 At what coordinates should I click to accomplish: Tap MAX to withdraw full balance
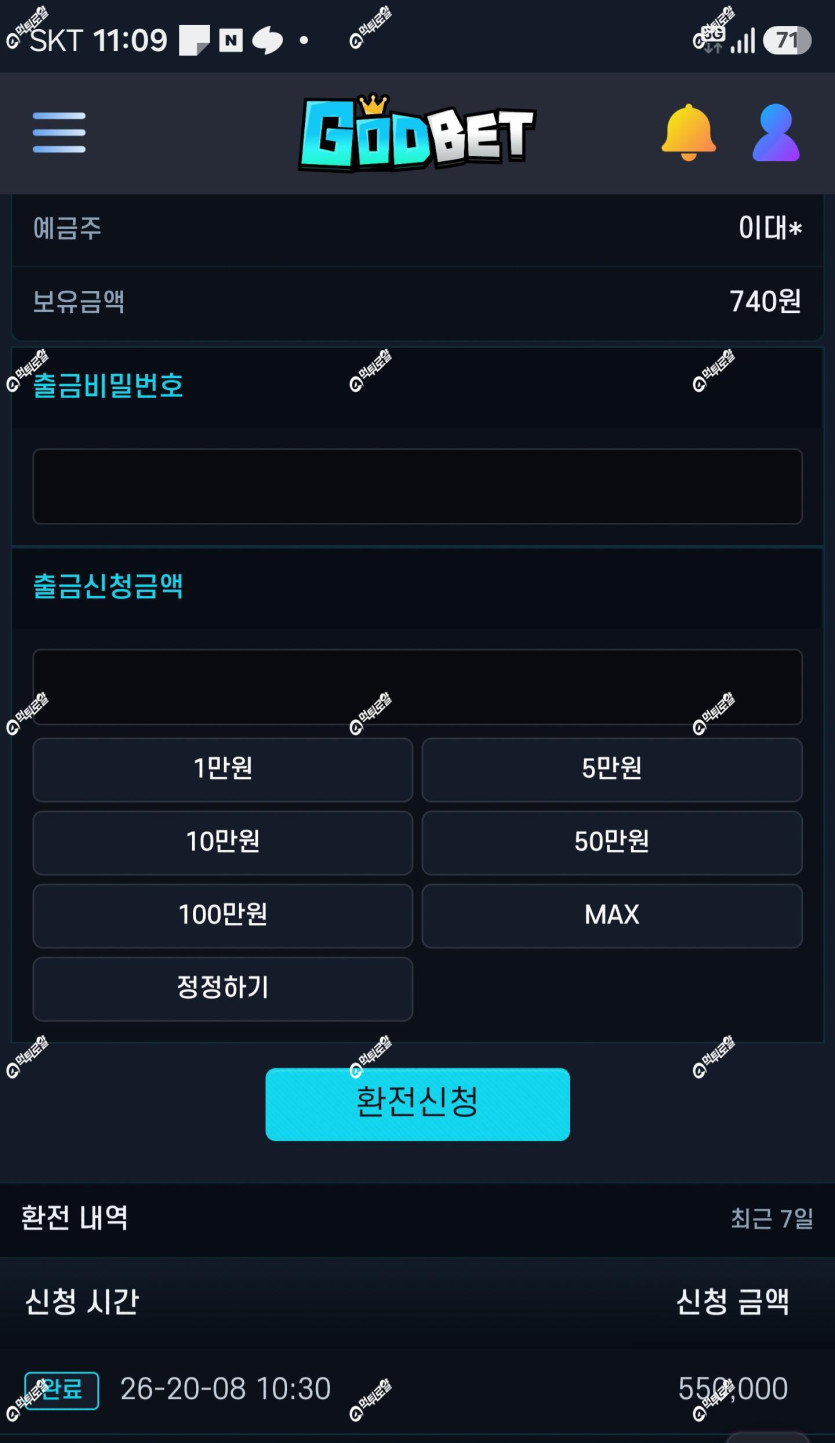click(x=612, y=915)
